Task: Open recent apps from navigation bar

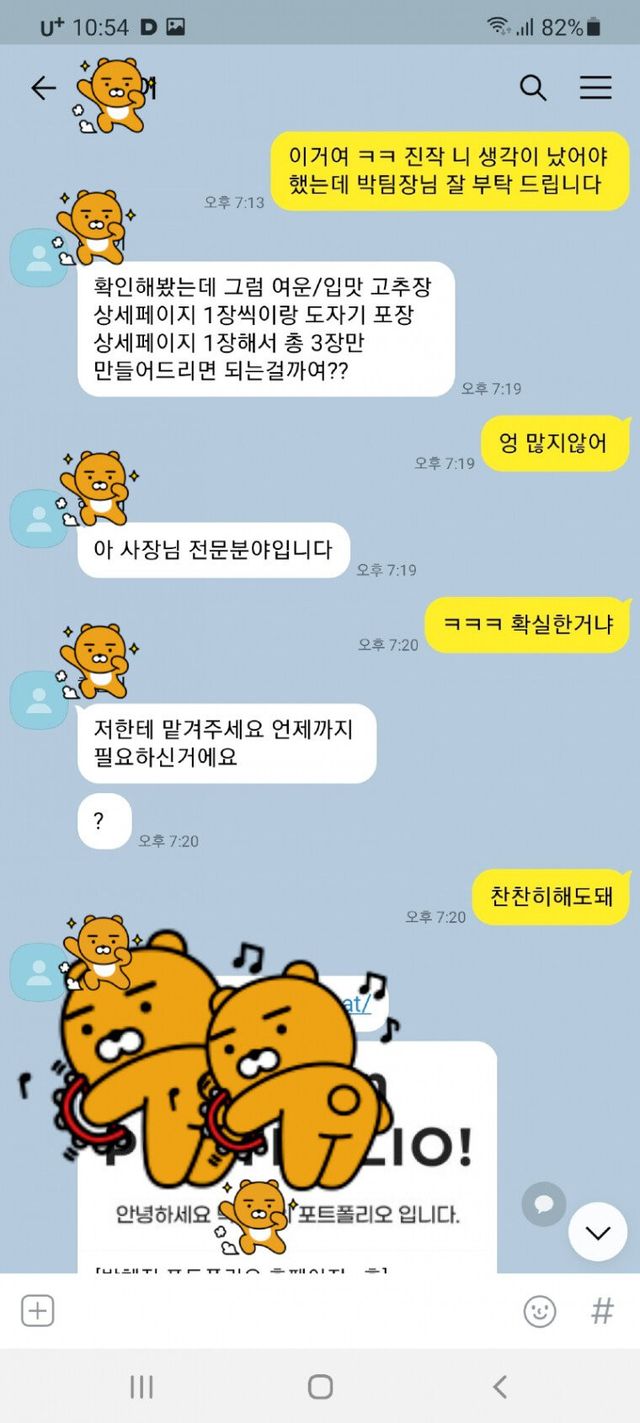Action: [141, 1386]
